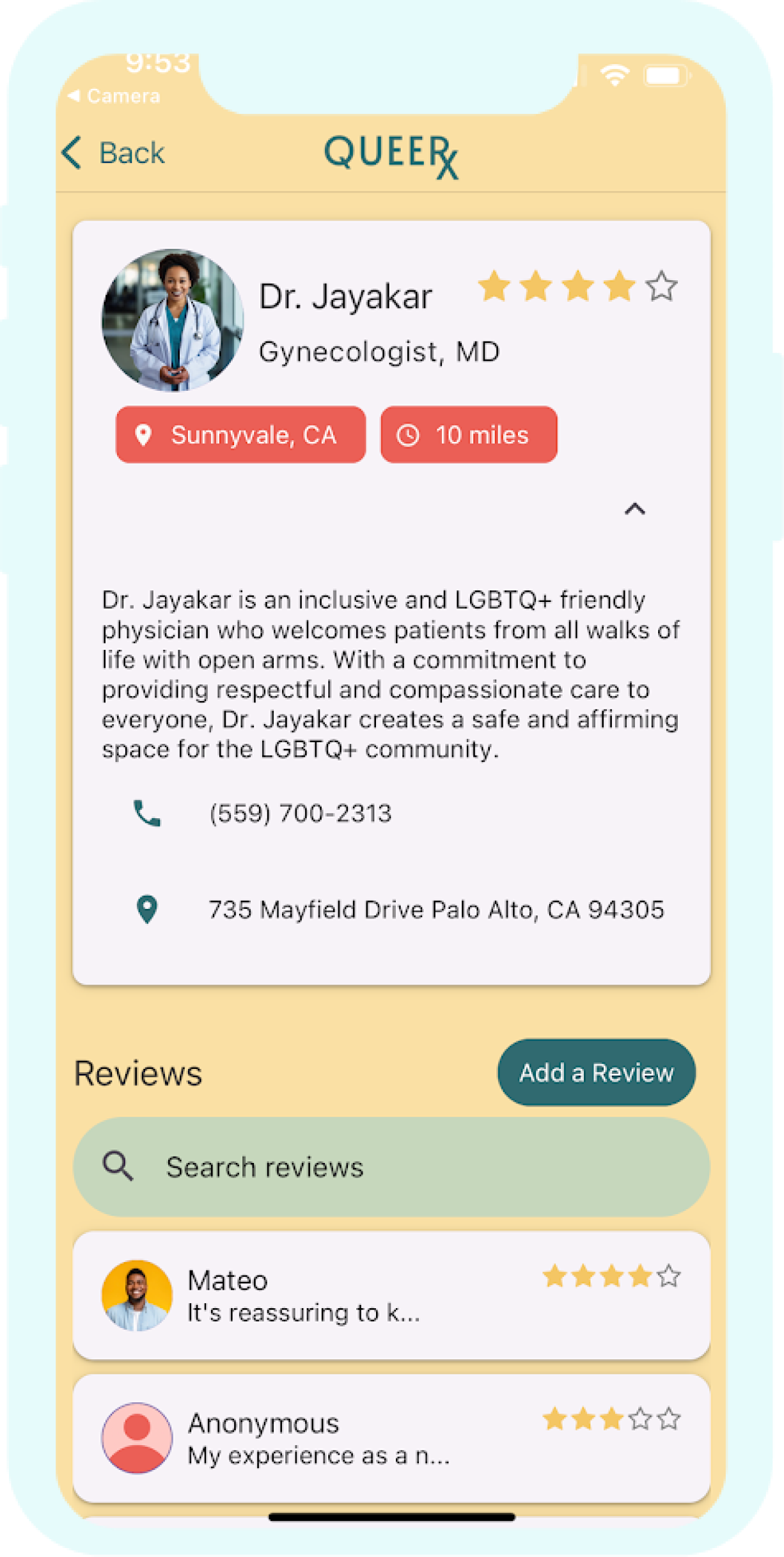Screen dimensions: 784x1557
Task: Focus the Search reviews field
Action: coord(391,1167)
